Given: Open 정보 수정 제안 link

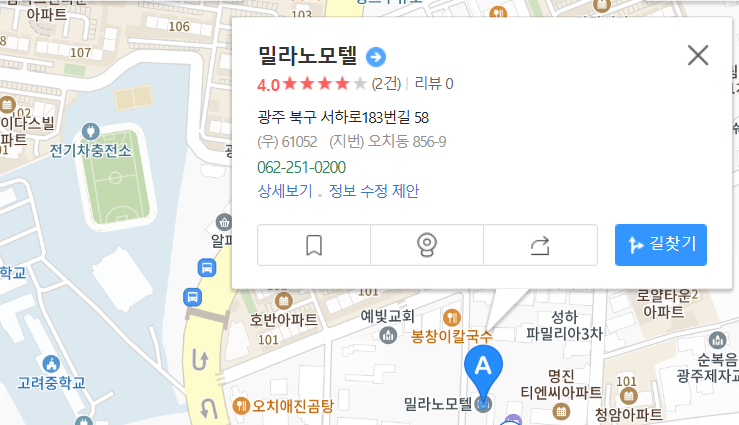Looking at the screenshot, I should 374,191.
